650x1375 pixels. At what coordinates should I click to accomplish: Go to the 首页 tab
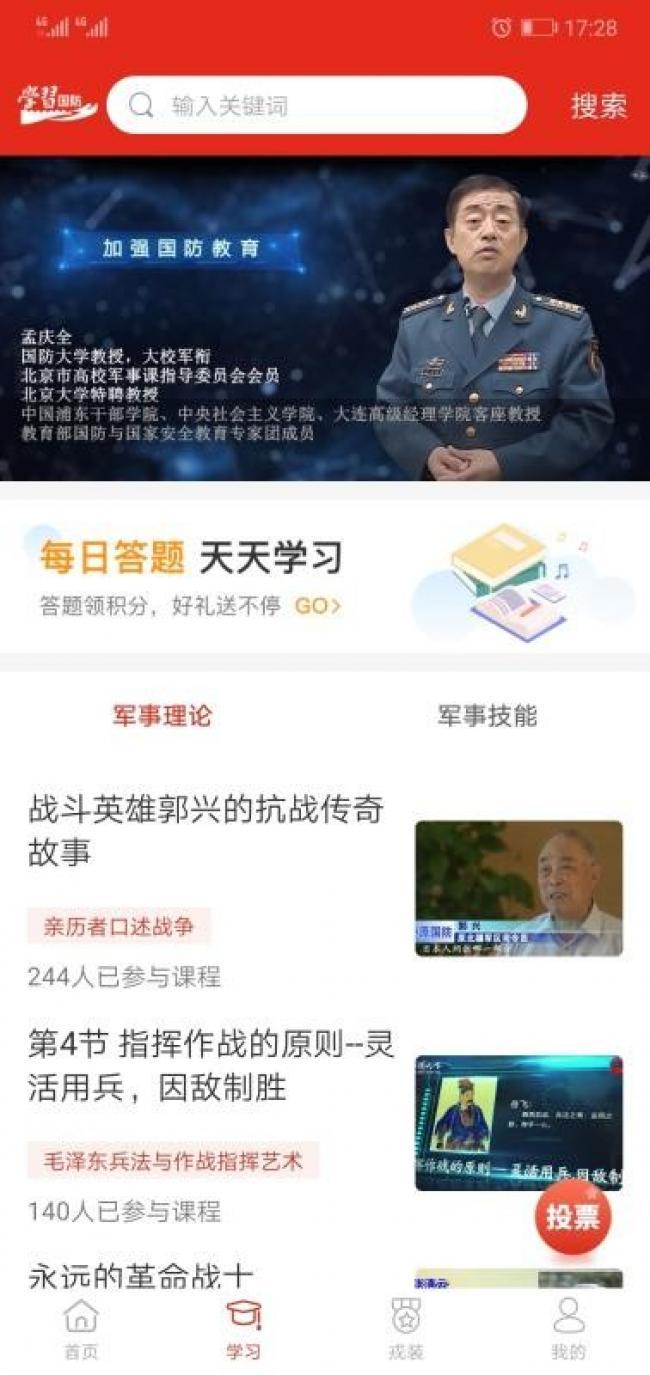pyautogui.click(x=81, y=1329)
